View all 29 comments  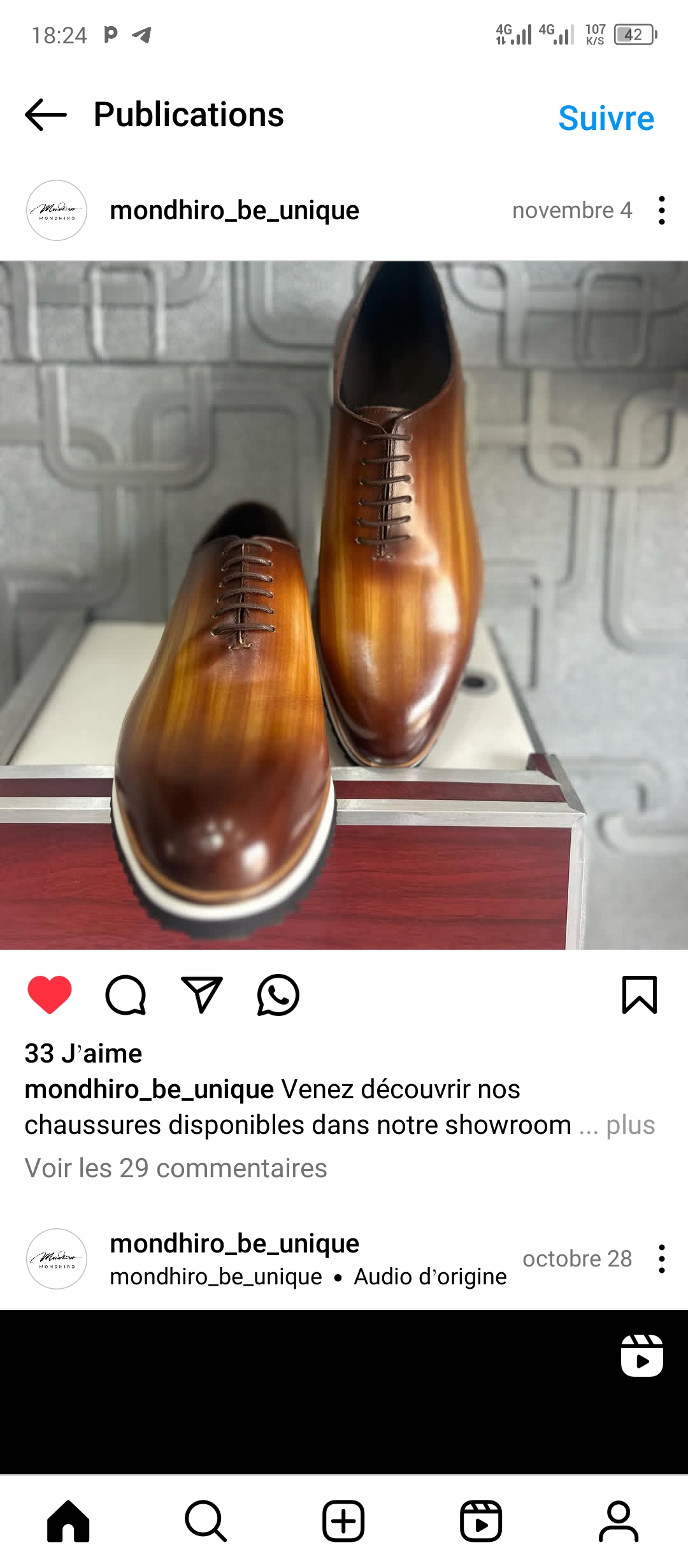176,1168
